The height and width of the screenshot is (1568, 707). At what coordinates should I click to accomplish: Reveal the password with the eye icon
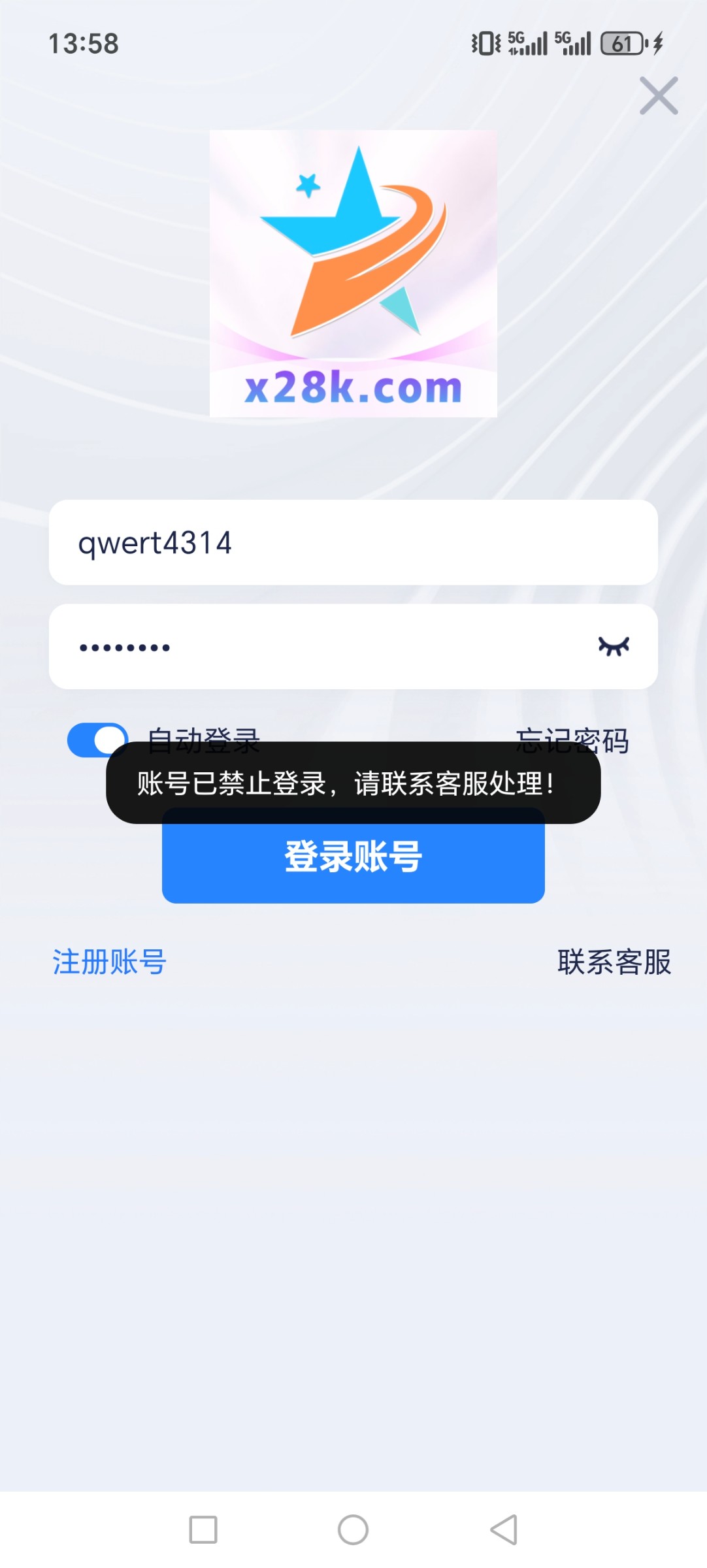click(613, 647)
